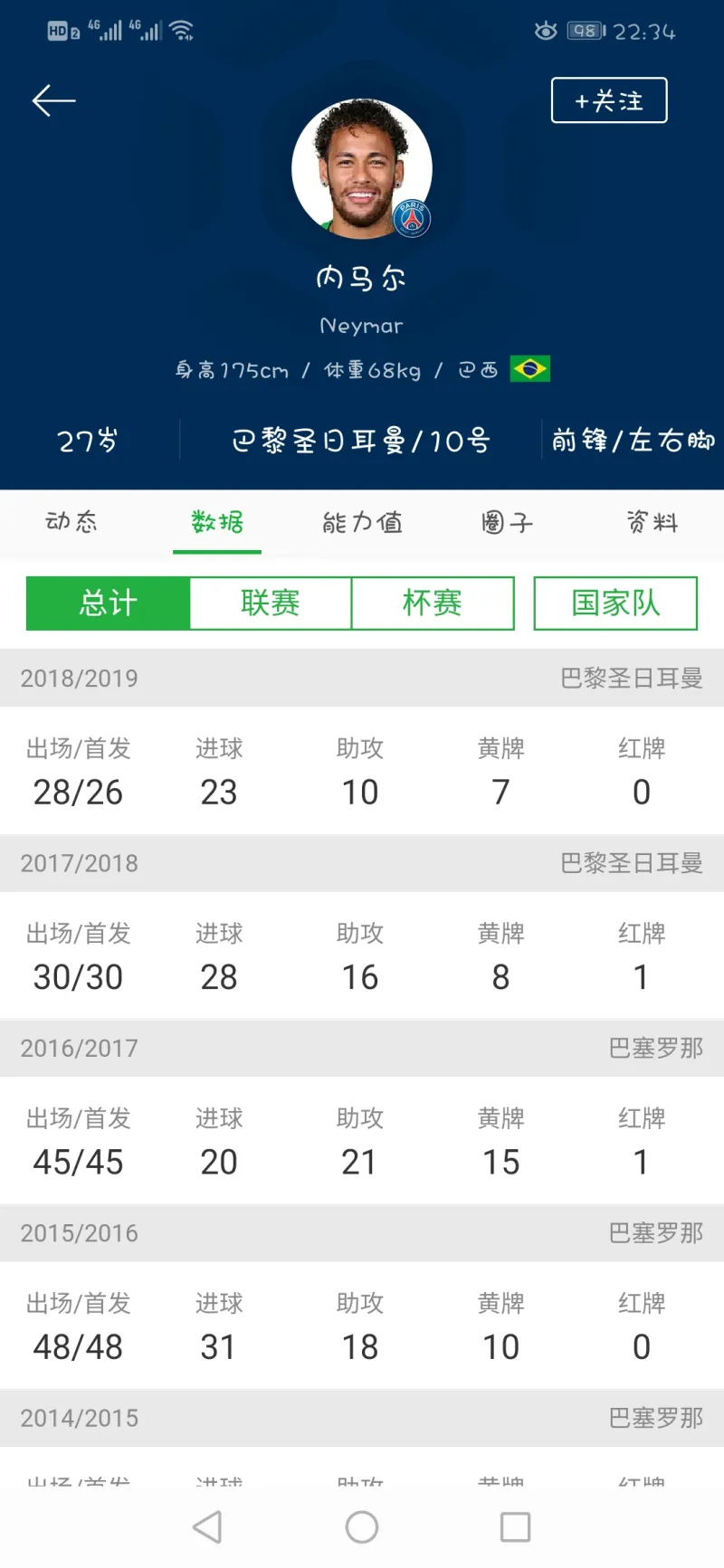Filter stats by 联赛

click(271, 603)
